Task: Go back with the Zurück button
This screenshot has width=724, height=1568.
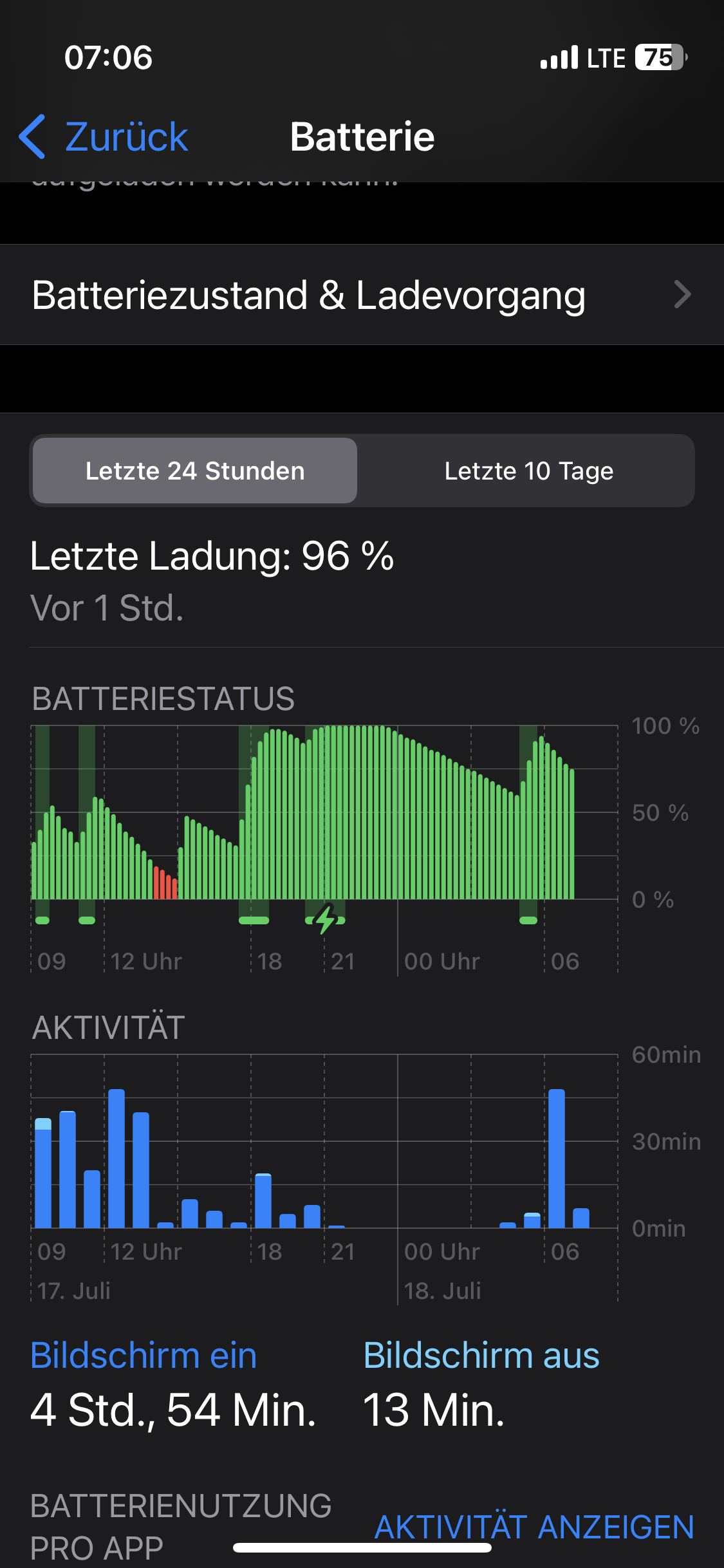Action: pyautogui.click(x=104, y=137)
